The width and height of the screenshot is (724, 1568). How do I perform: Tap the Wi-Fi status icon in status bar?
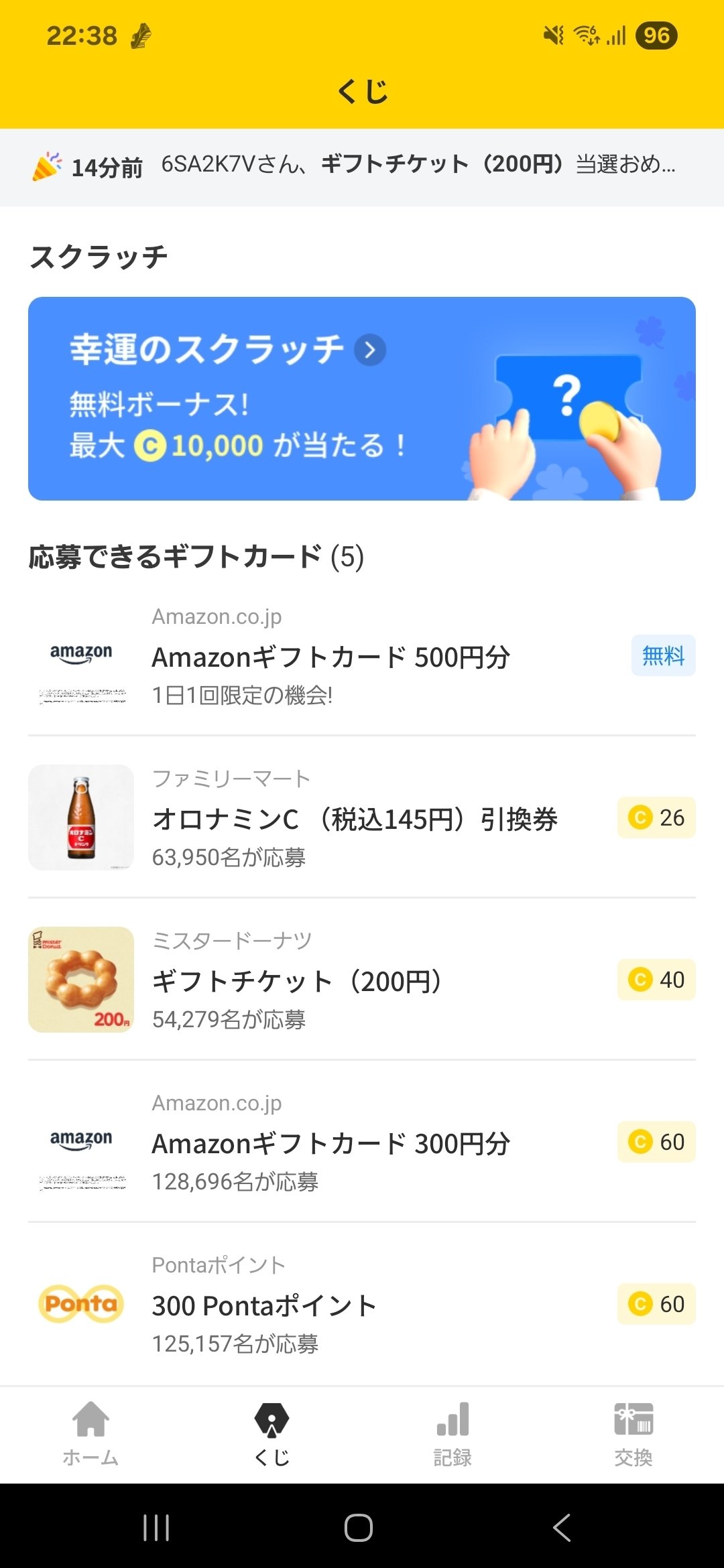[585, 35]
